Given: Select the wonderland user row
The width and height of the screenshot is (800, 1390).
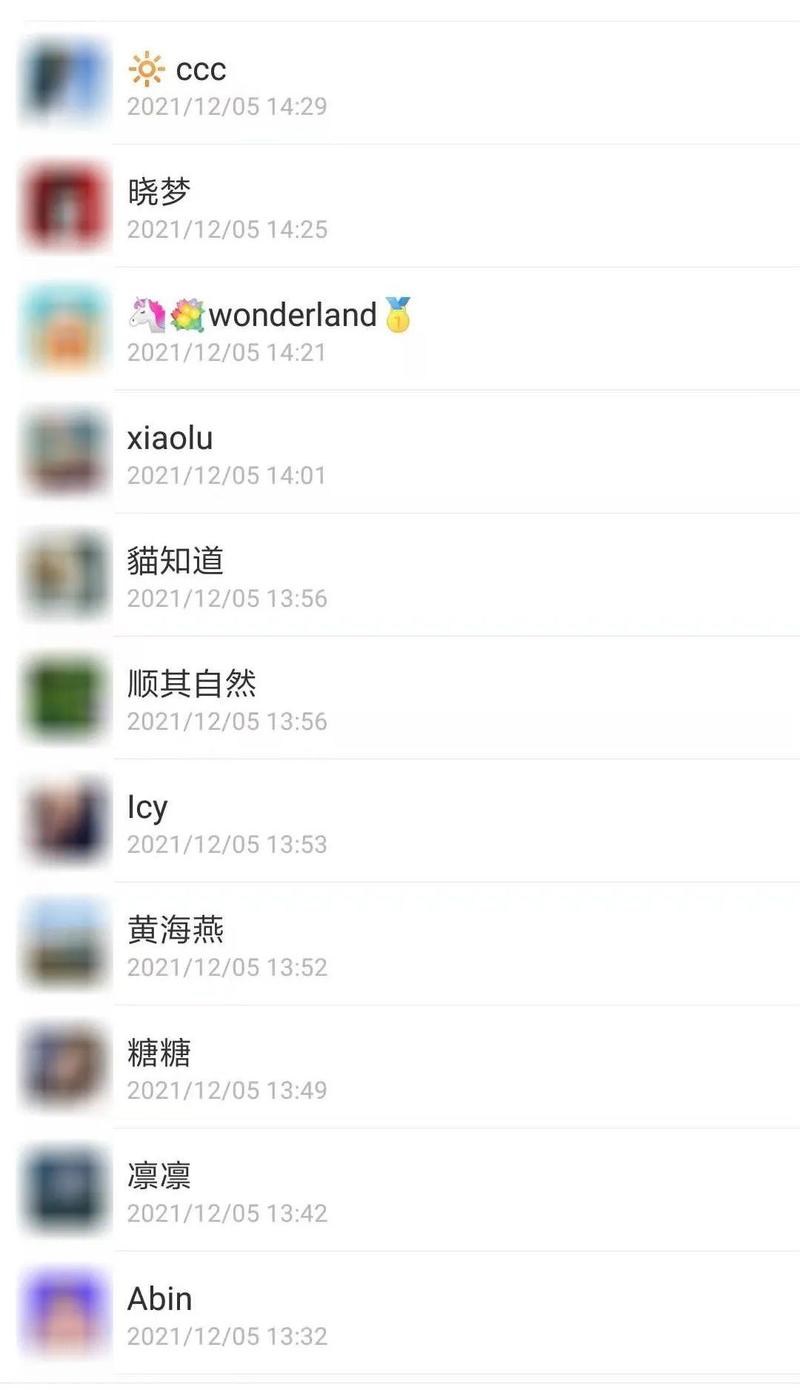Looking at the screenshot, I should pyautogui.click(x=400, y=330).
